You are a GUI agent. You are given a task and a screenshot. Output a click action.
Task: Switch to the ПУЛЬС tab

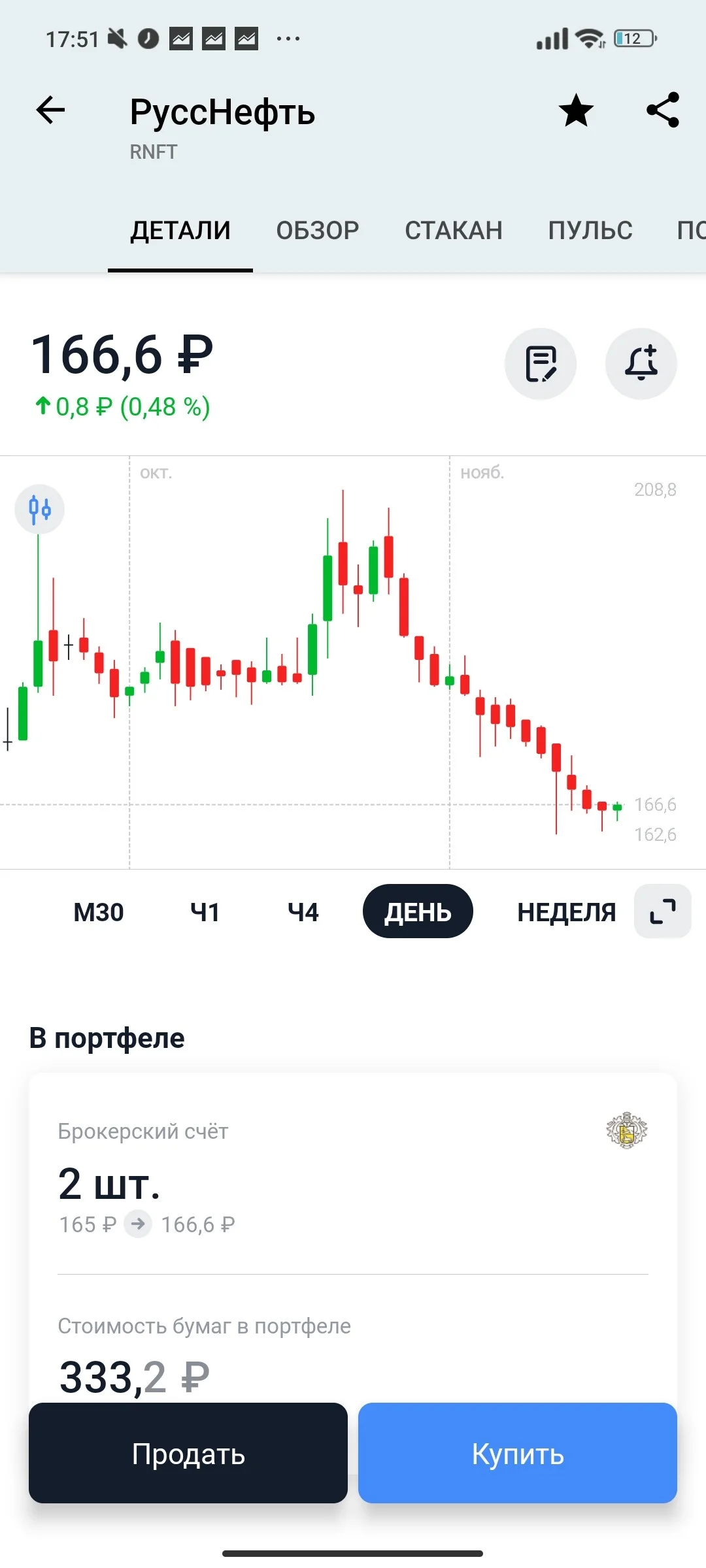590,231
